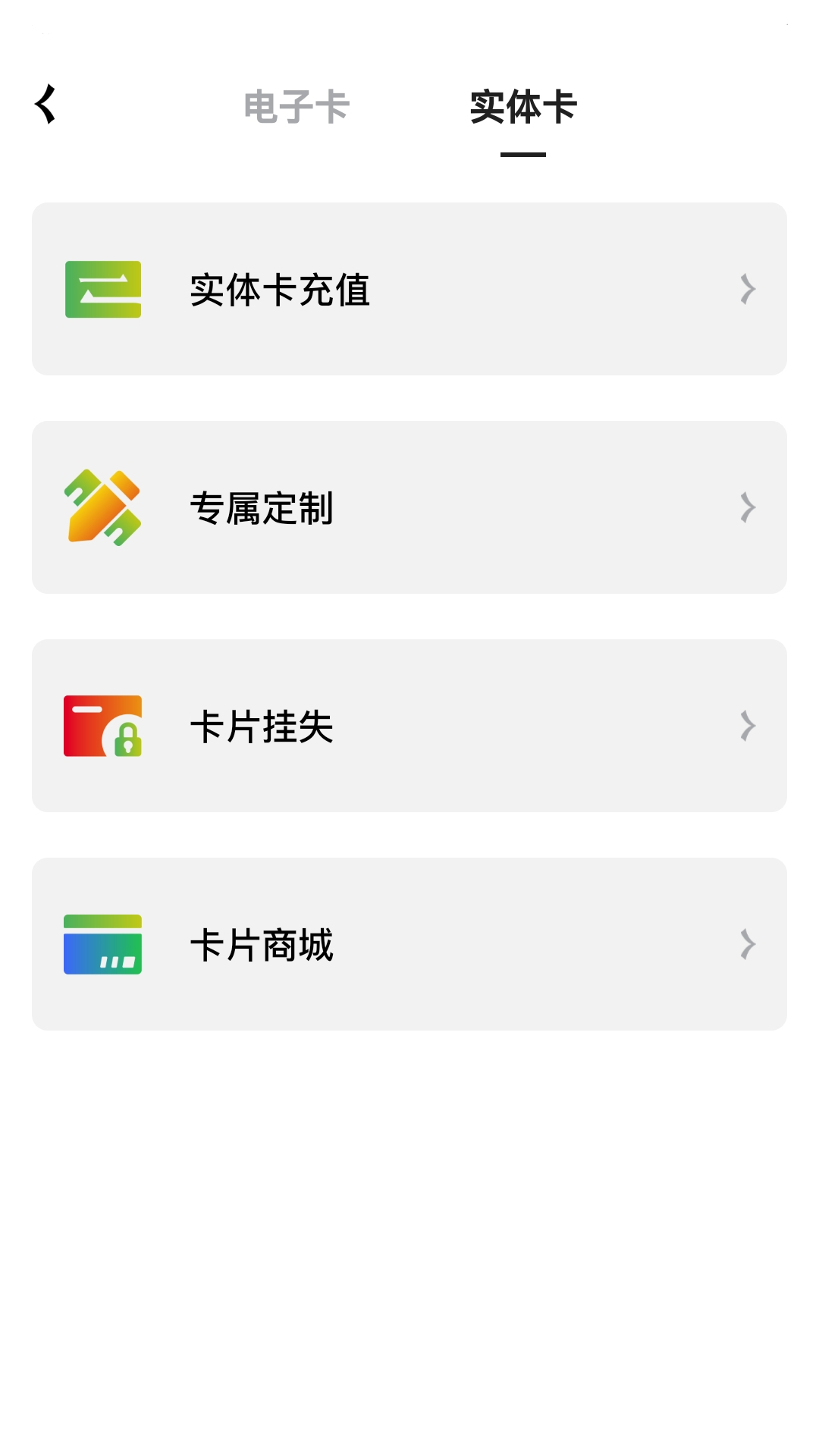Select the red card with padlock icon
This screenshot has width=819, height=1456.
point(102,726)
